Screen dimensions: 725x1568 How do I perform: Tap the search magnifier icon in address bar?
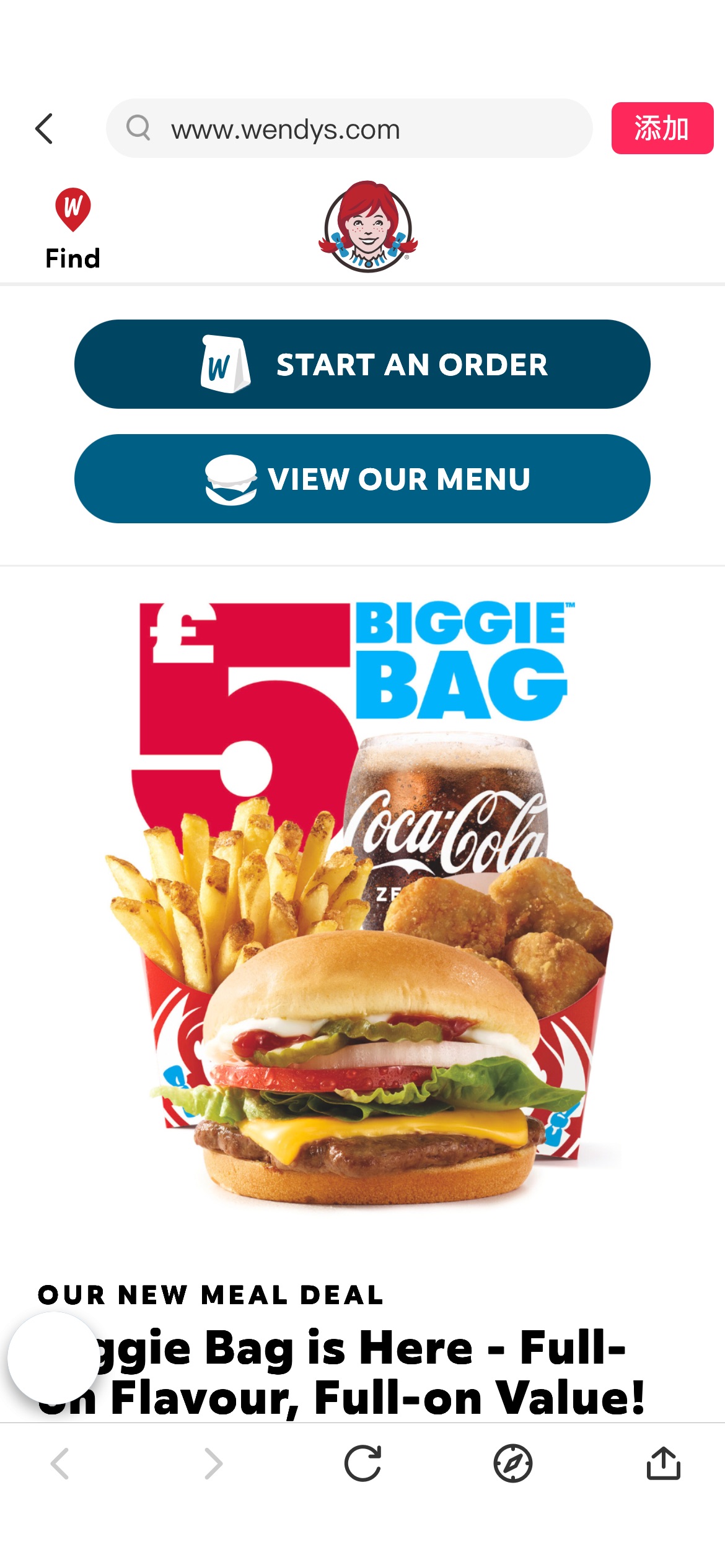tap(139, 129)
